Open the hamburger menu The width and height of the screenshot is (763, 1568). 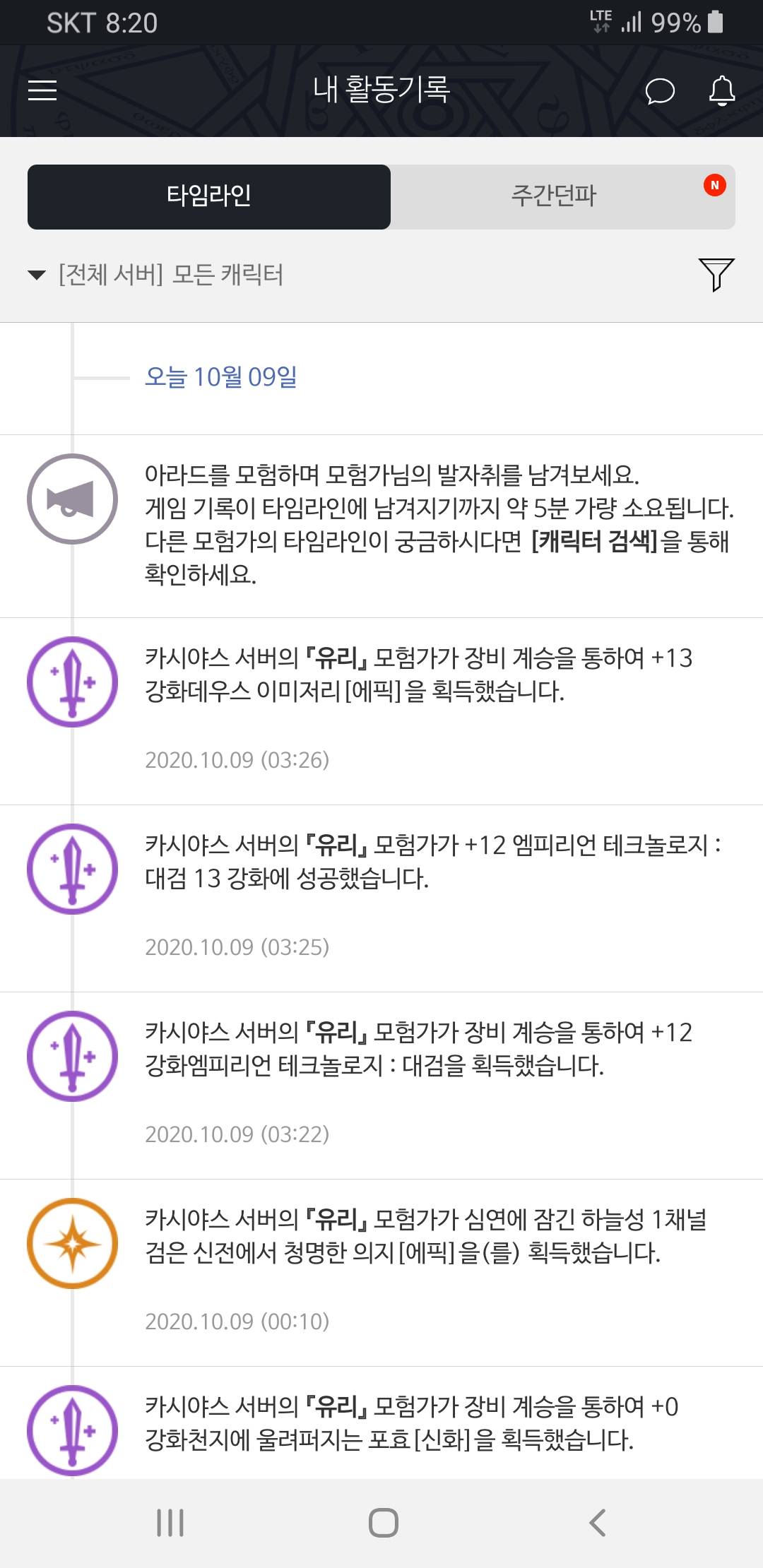[42, 90]
